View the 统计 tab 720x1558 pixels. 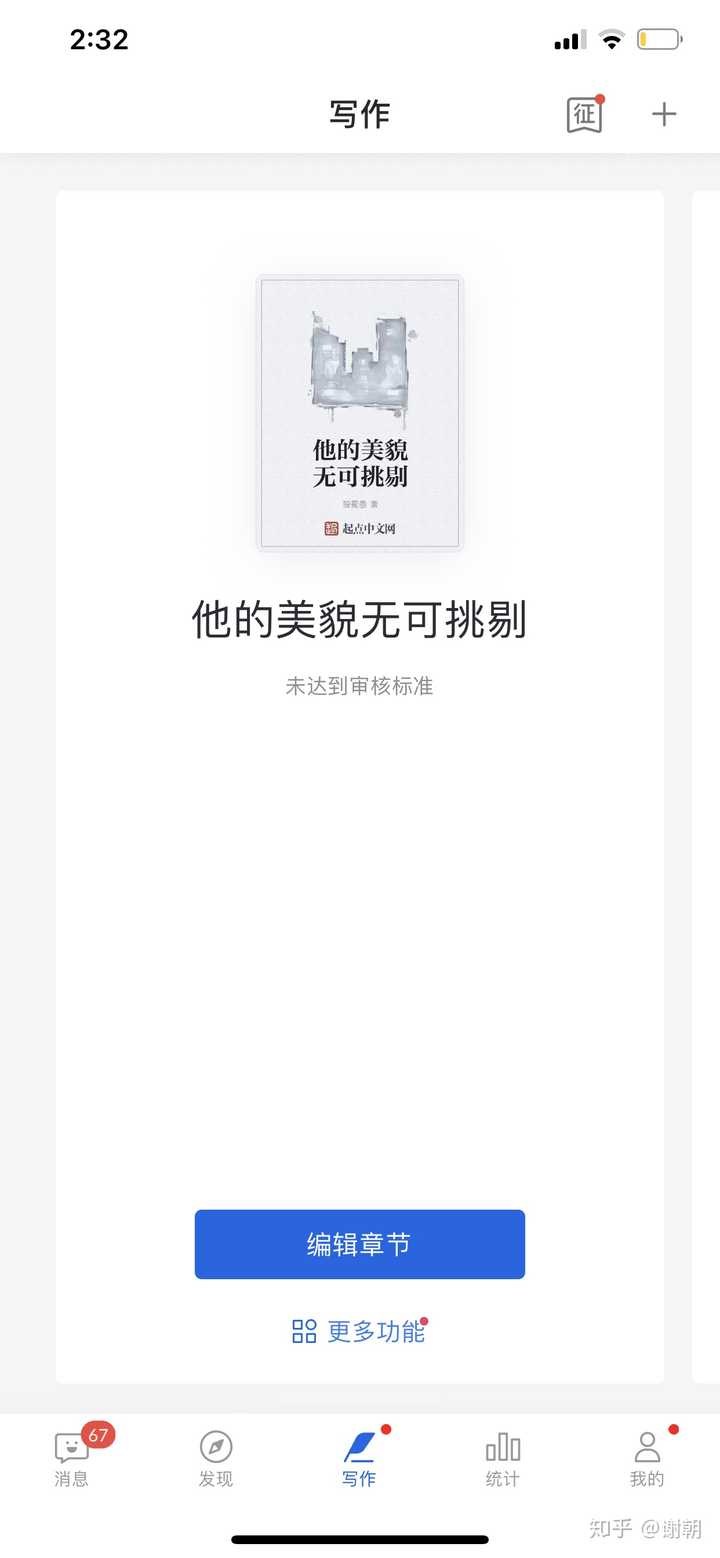coord(503,1459)
